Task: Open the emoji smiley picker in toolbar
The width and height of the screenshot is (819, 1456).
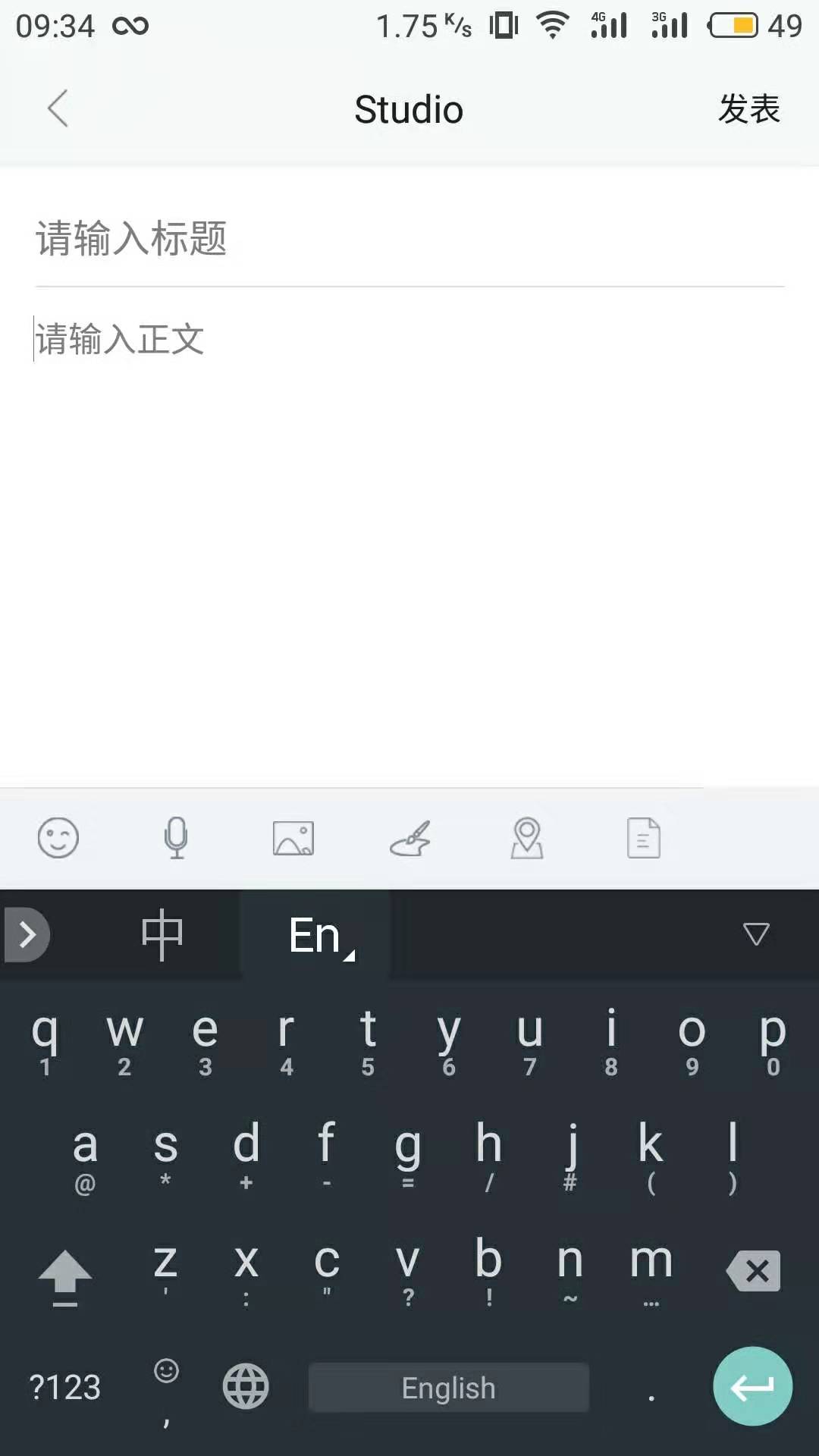Action: (58, 838)
